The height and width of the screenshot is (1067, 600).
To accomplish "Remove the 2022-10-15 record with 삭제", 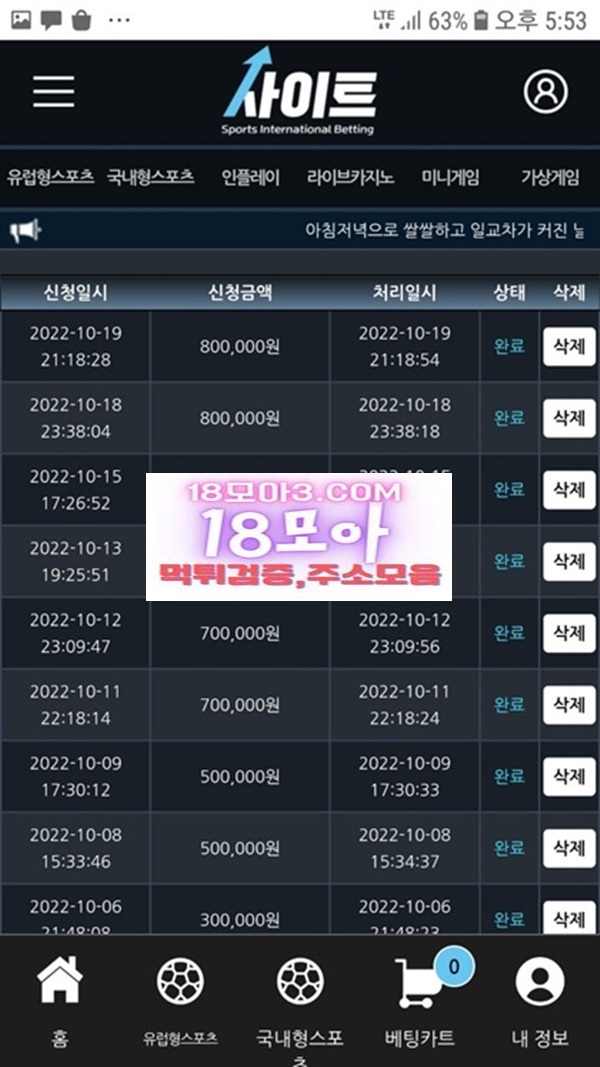I will pyautogui.click(x=569, y=490).
